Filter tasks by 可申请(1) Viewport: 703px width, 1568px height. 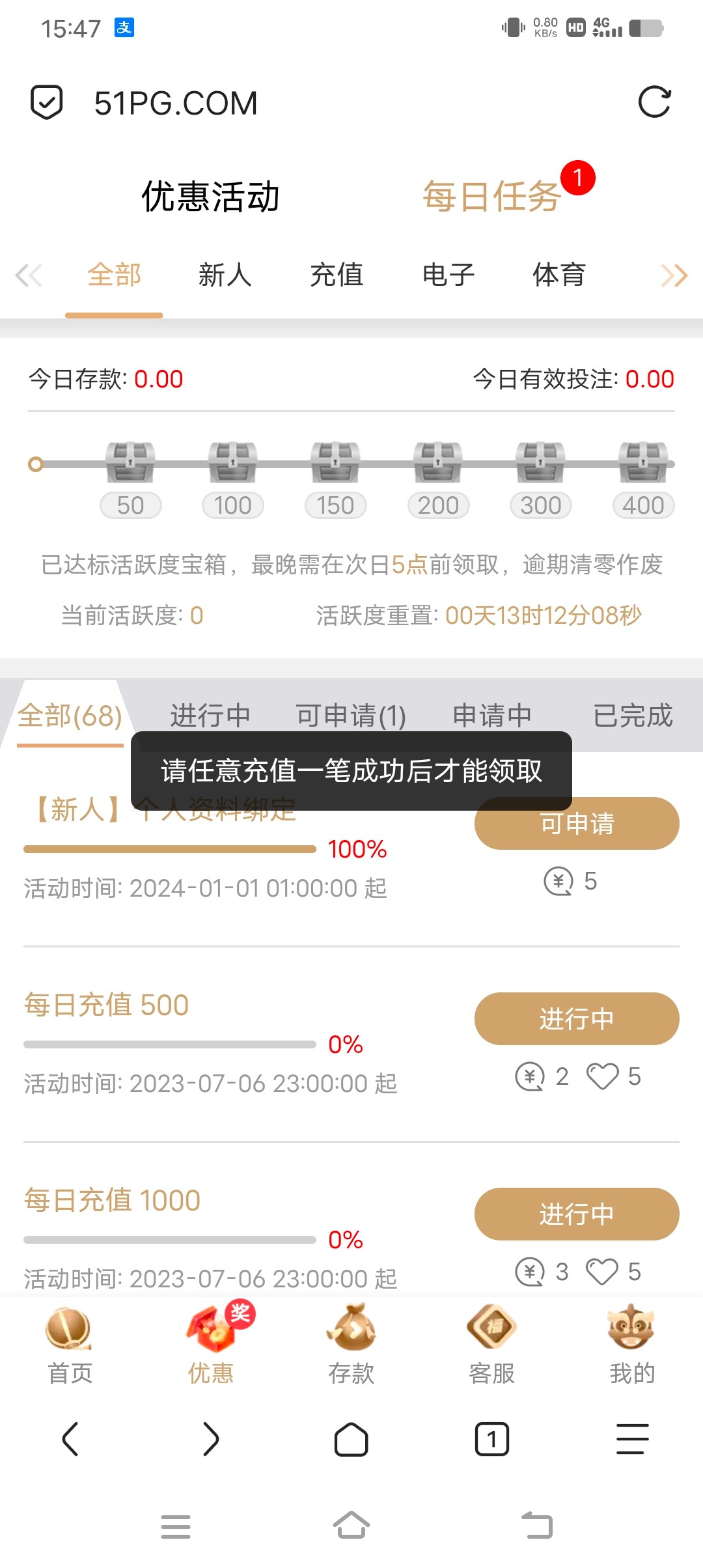[x=351, y=716]
